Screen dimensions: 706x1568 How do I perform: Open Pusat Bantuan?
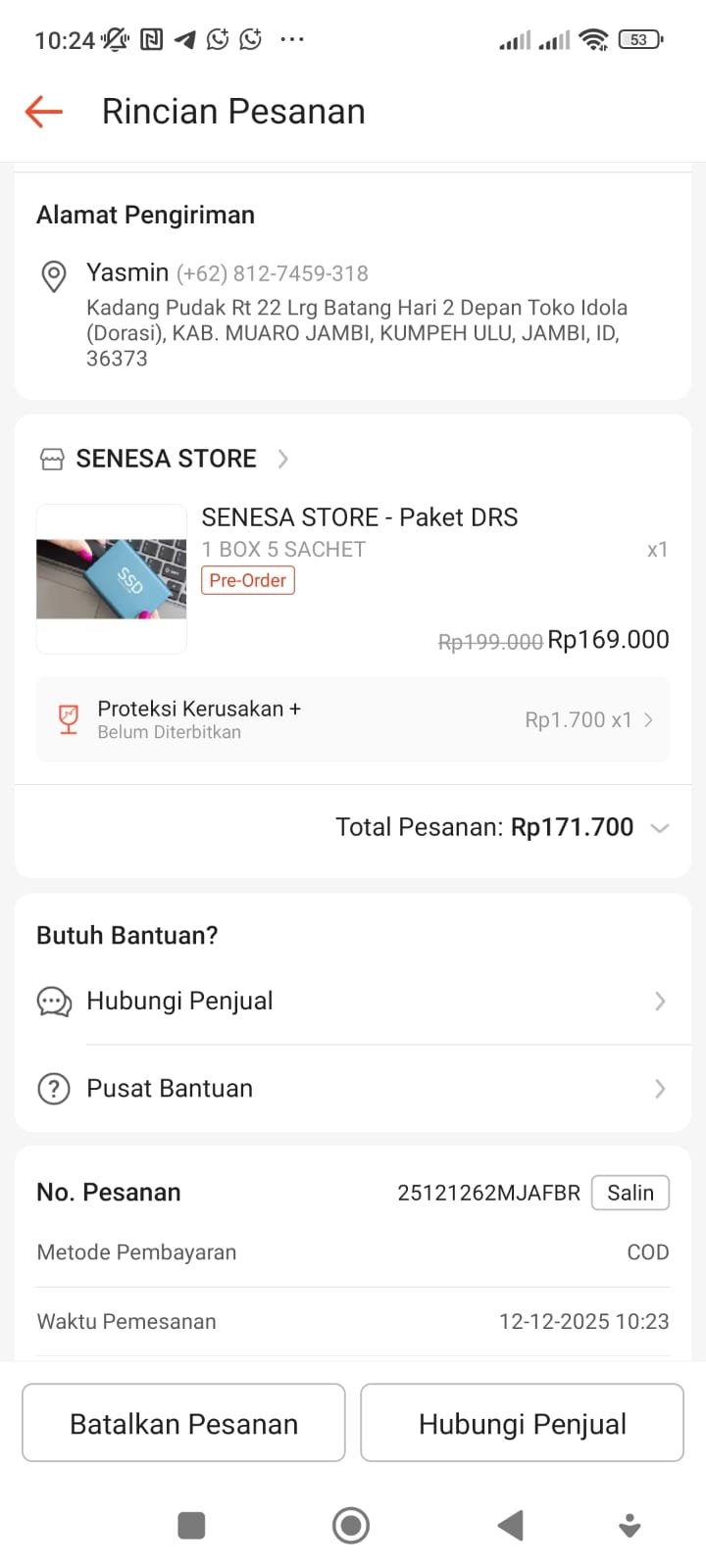[352, 1089]
